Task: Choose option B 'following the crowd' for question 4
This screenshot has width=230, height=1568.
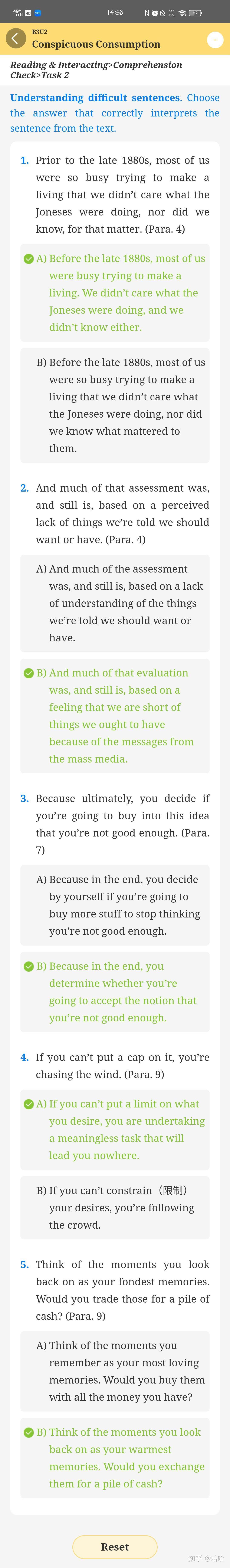Action: [x=115, y=1207]
